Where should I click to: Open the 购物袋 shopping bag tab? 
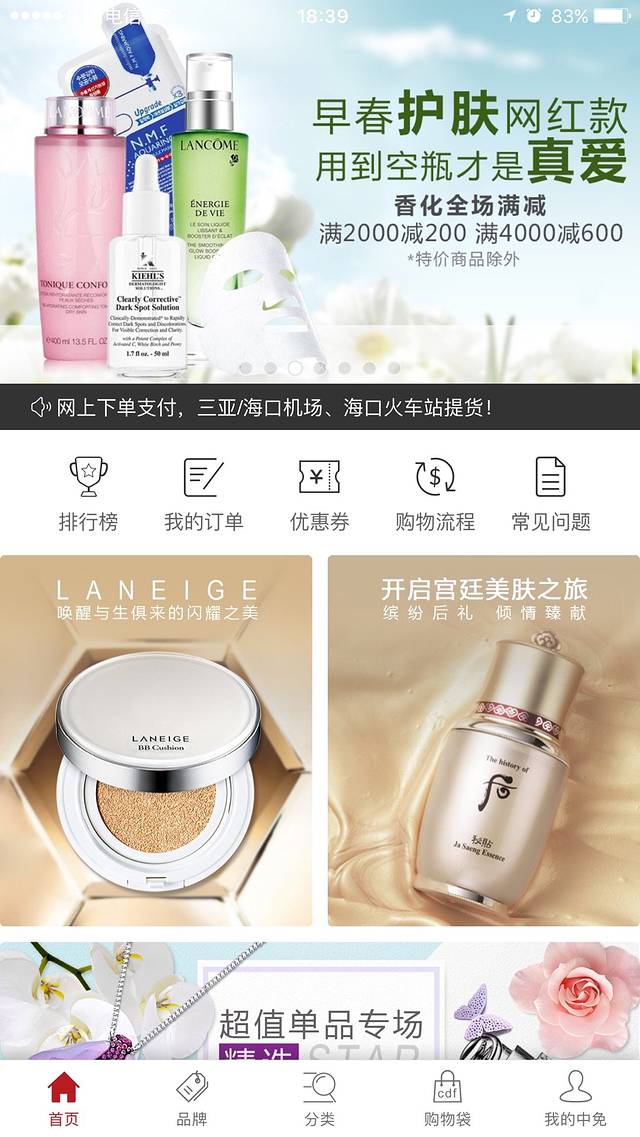(447, 1098)
